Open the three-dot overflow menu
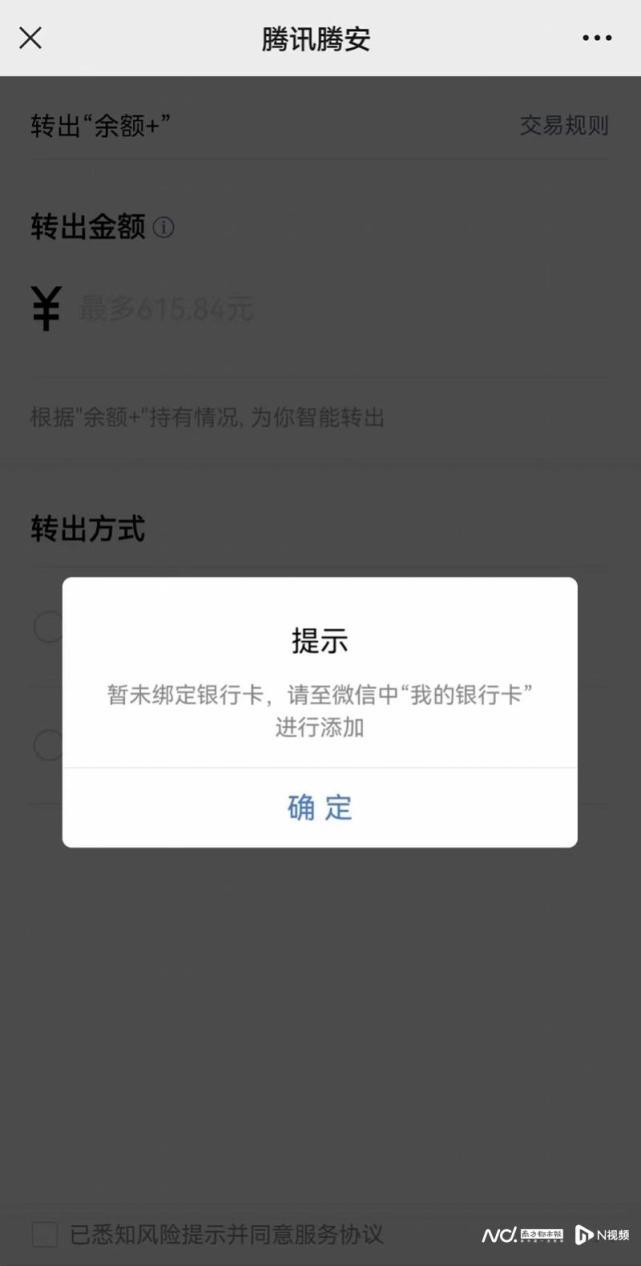The width and height of the screenshot is (641, 1266). [x=597, y=38]
